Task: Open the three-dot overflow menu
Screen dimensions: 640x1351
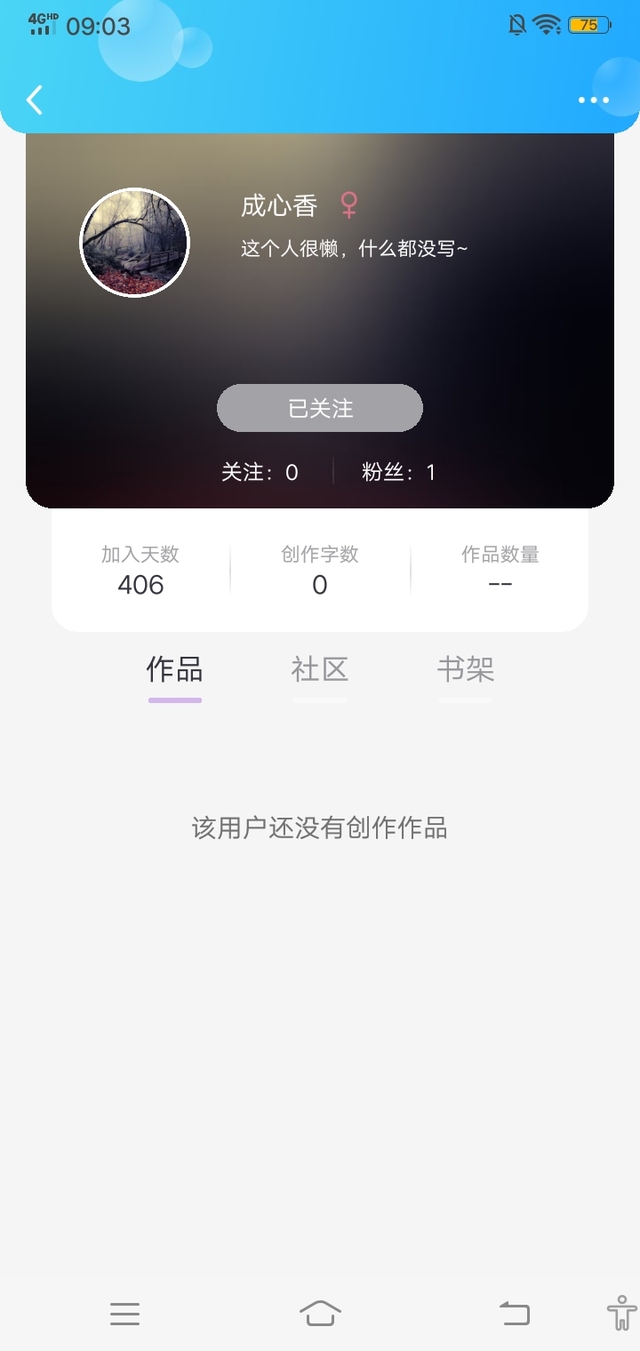Action: coord(593,100)
